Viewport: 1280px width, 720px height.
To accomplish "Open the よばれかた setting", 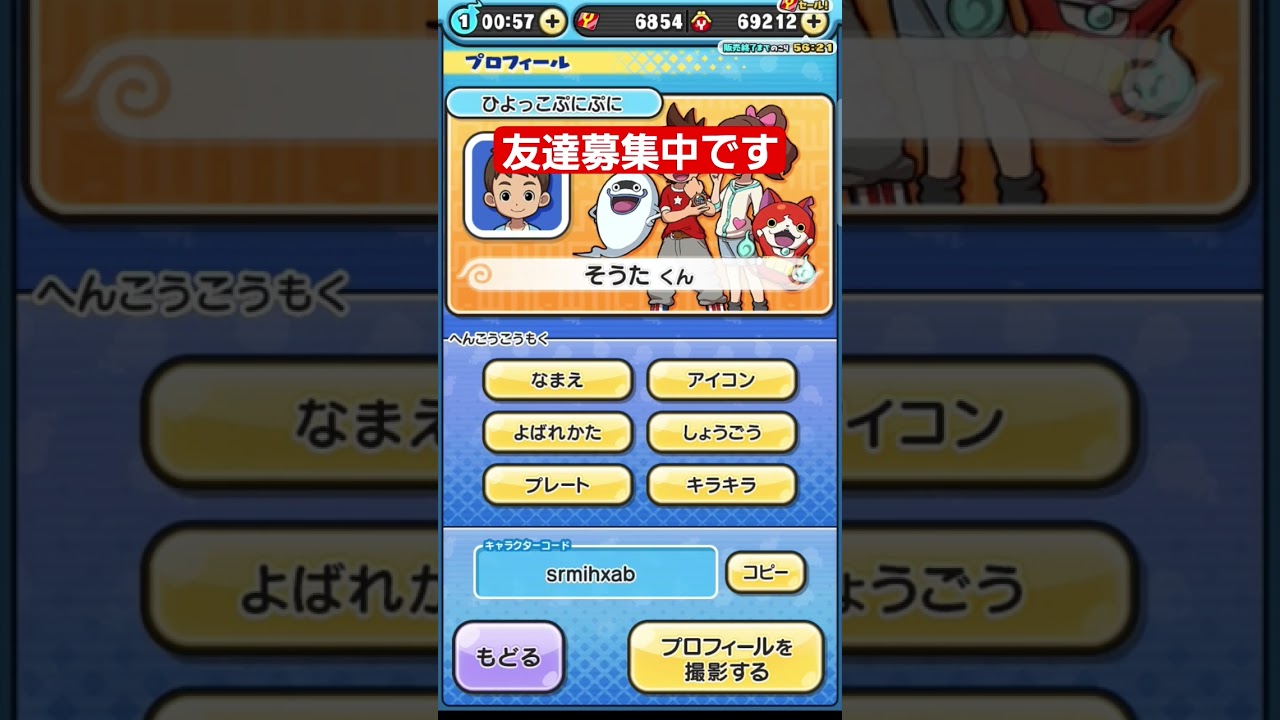I will click(x=557, y=432).
